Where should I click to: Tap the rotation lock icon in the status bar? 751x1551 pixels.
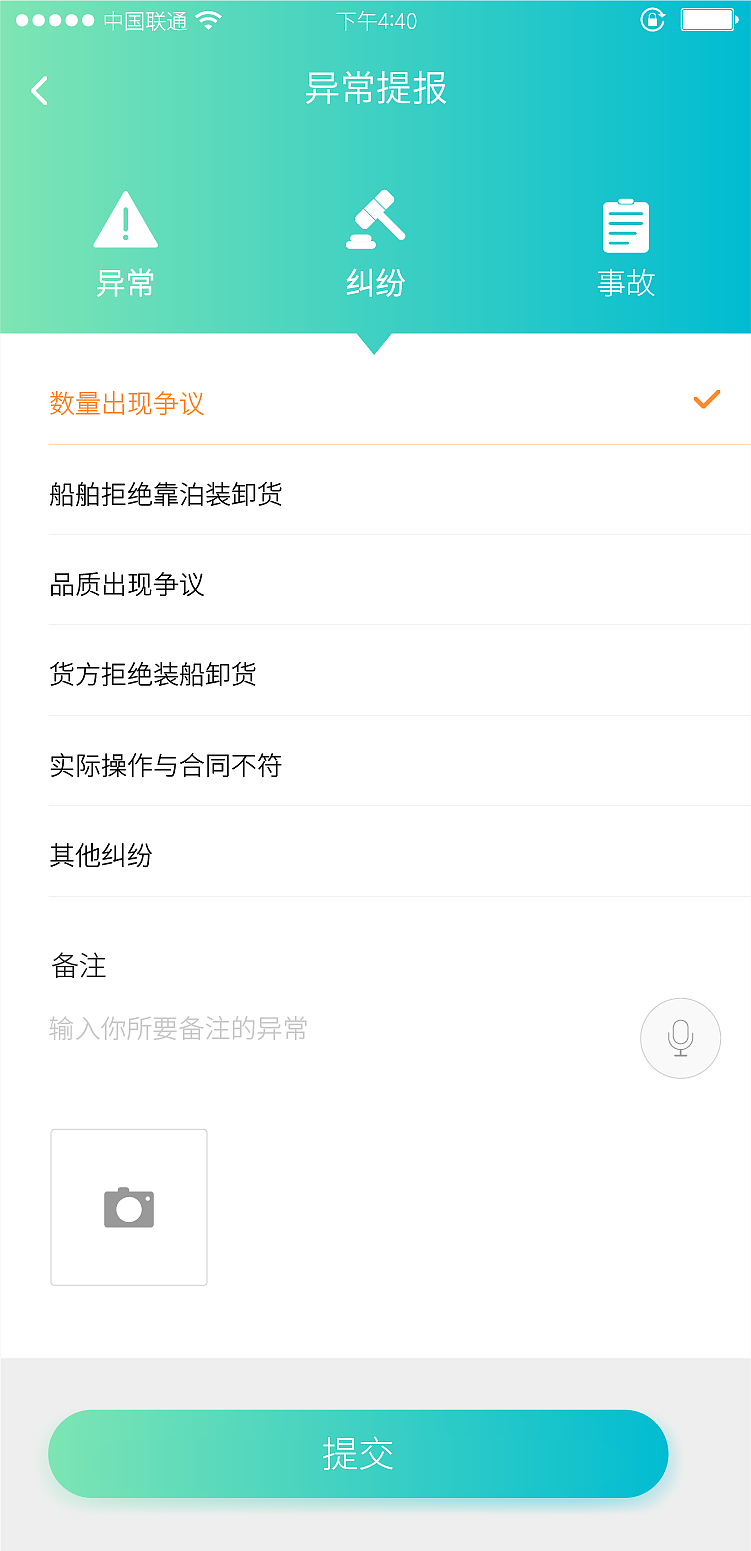(651, 19)
